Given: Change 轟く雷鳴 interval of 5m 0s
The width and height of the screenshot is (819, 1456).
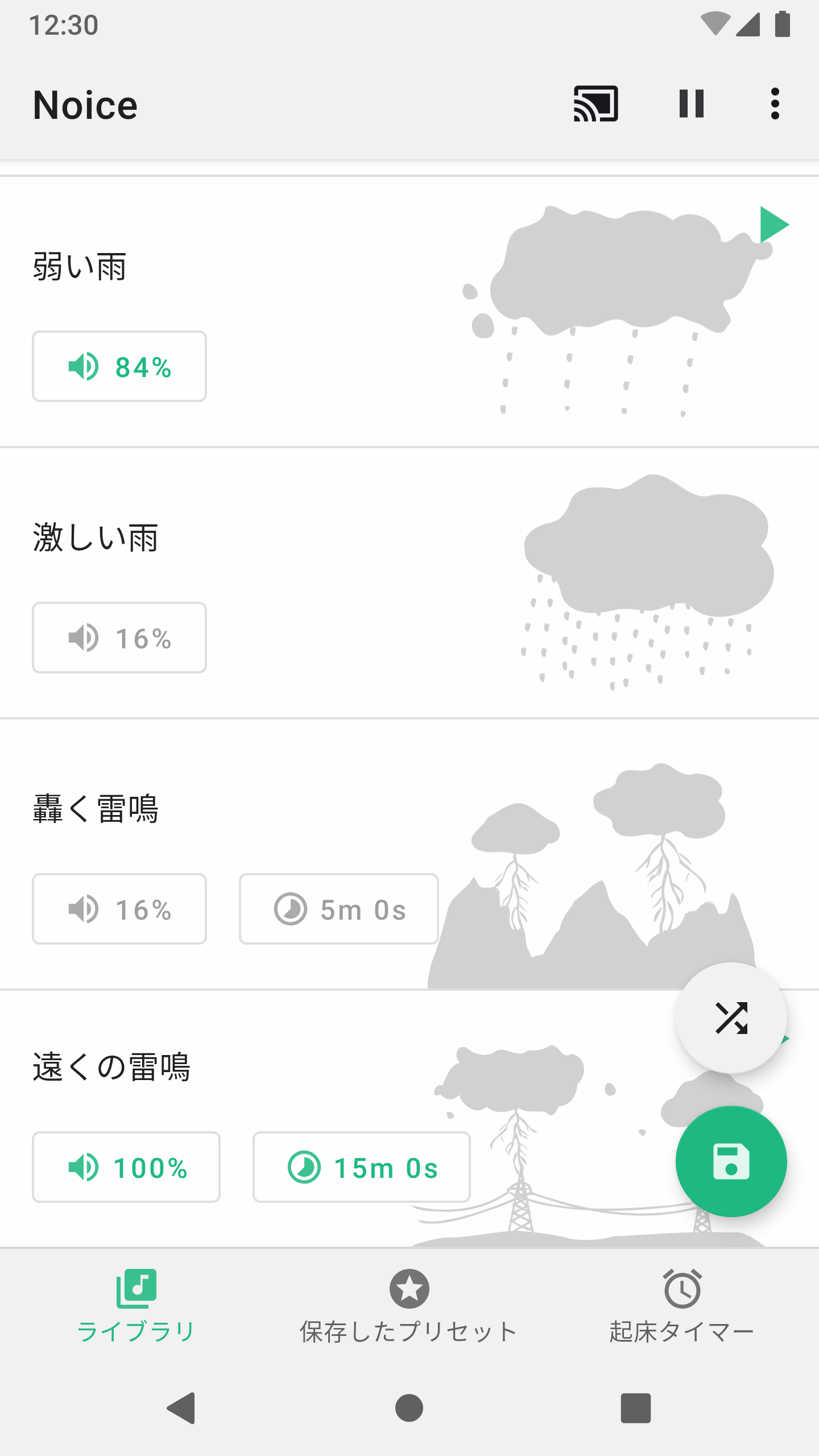Looking at the screenshot, I should [339, 909].
